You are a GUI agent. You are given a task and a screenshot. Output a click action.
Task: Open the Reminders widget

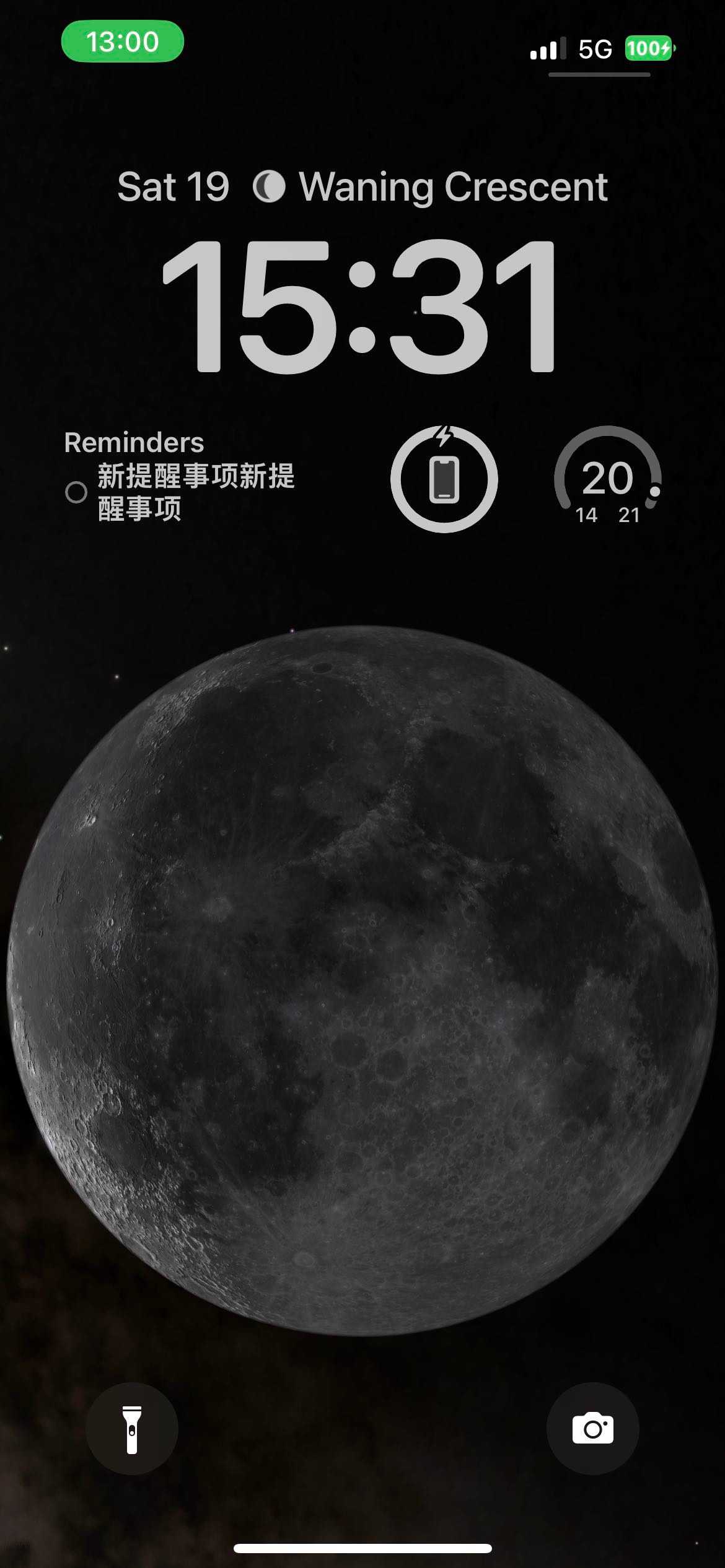(x=180, y=476)
